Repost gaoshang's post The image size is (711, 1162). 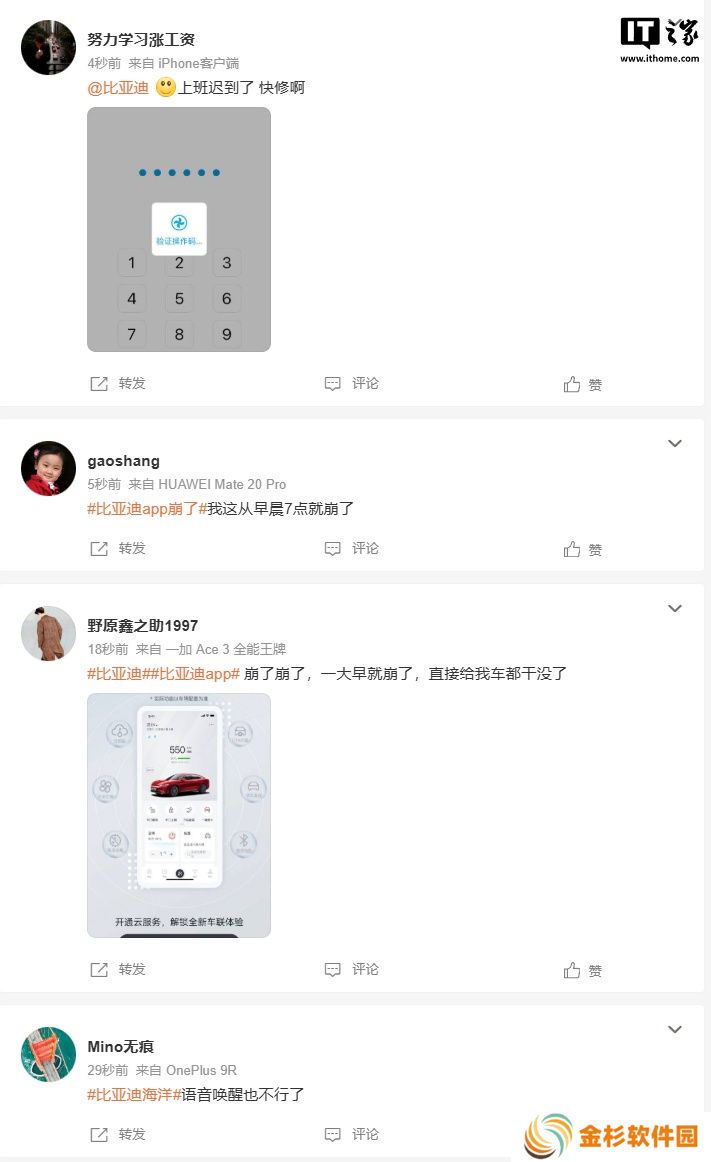(x=118, y=548)
